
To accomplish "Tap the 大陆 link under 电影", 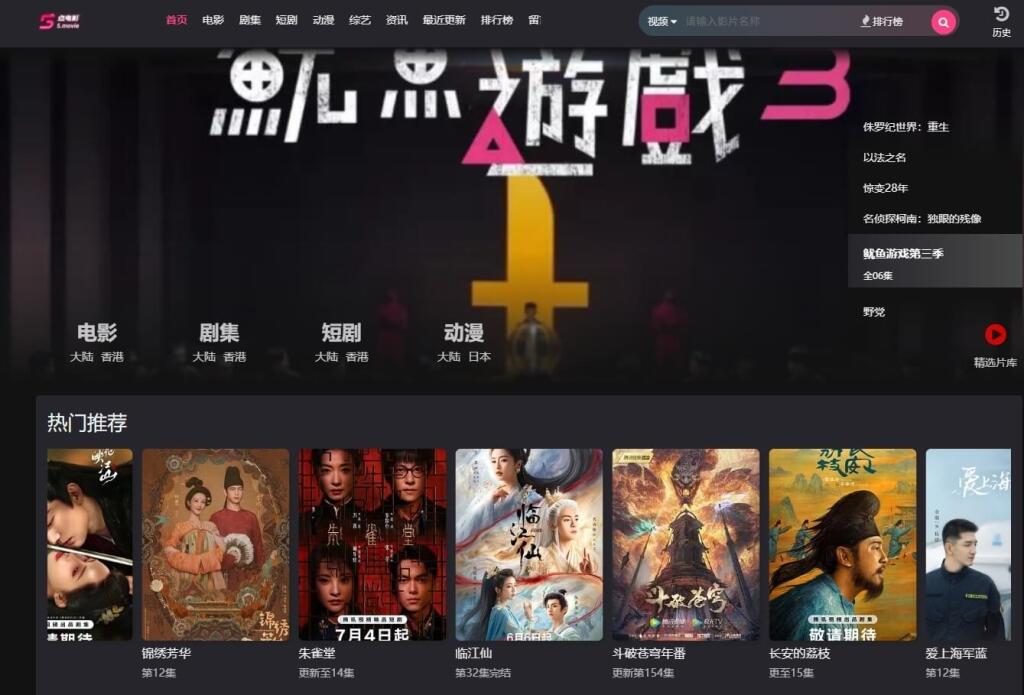I will point(81,357).
